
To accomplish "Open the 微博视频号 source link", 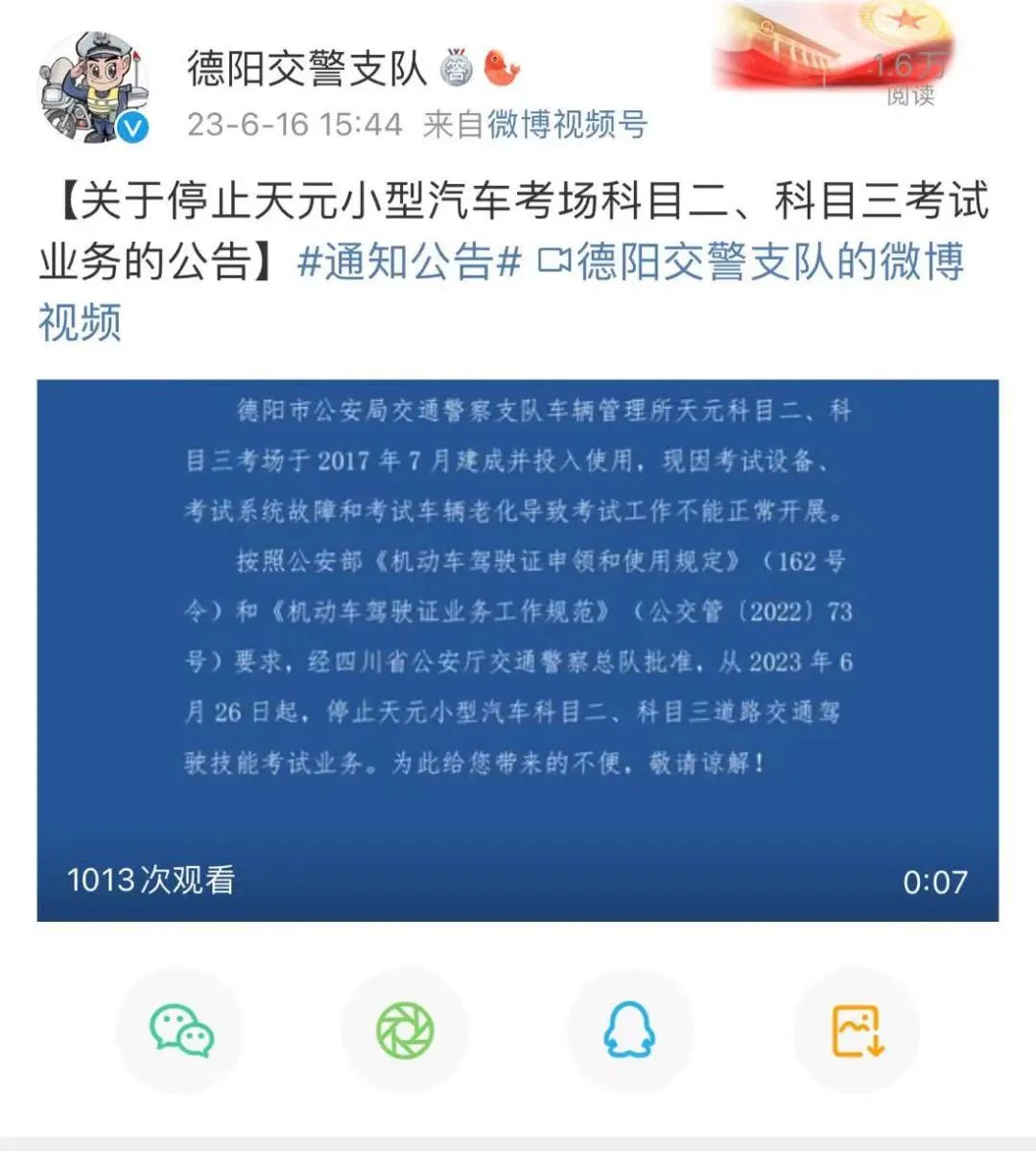I will click(568, 125).
